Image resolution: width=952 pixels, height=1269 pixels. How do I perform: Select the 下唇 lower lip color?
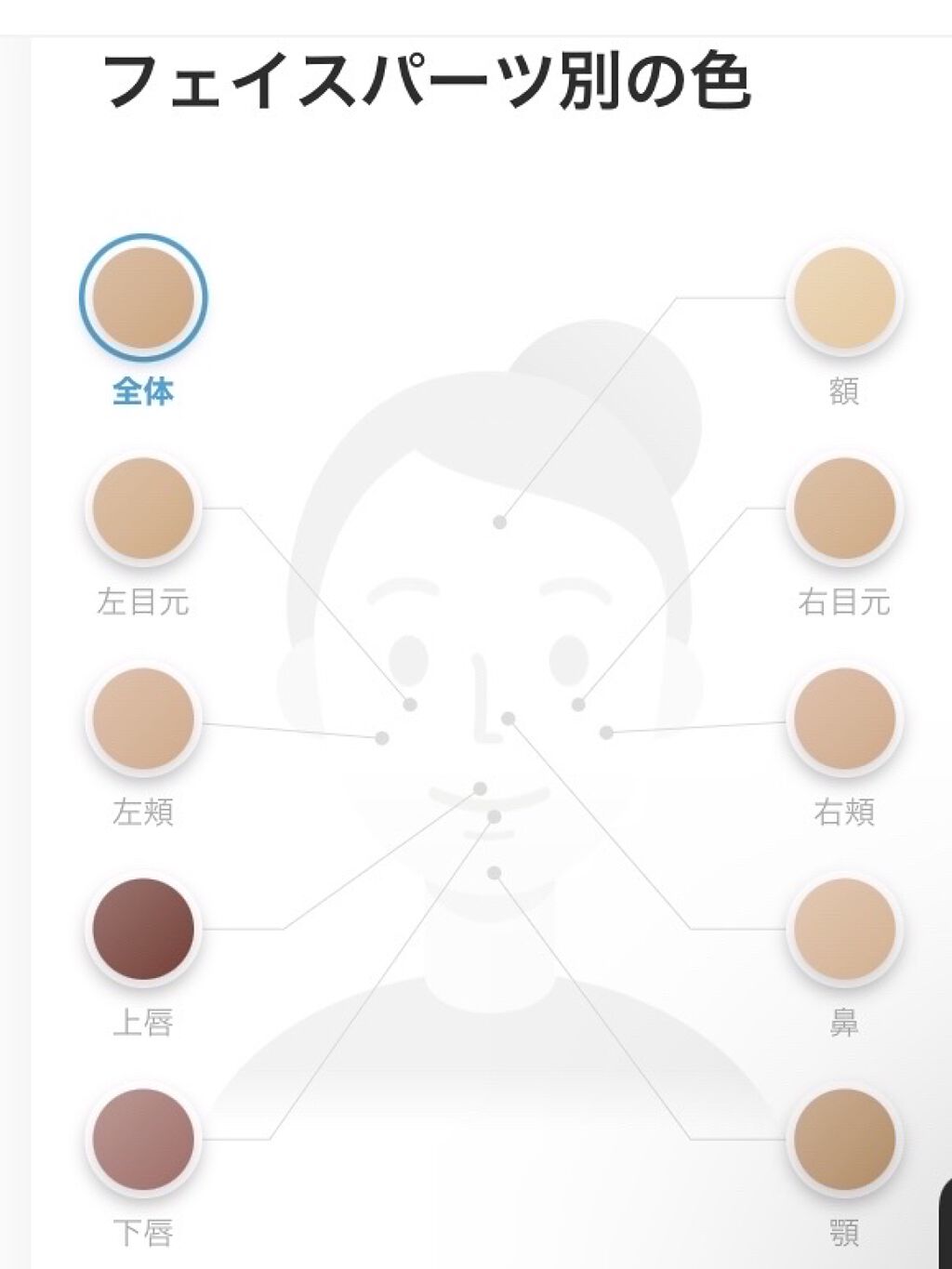143,1139
